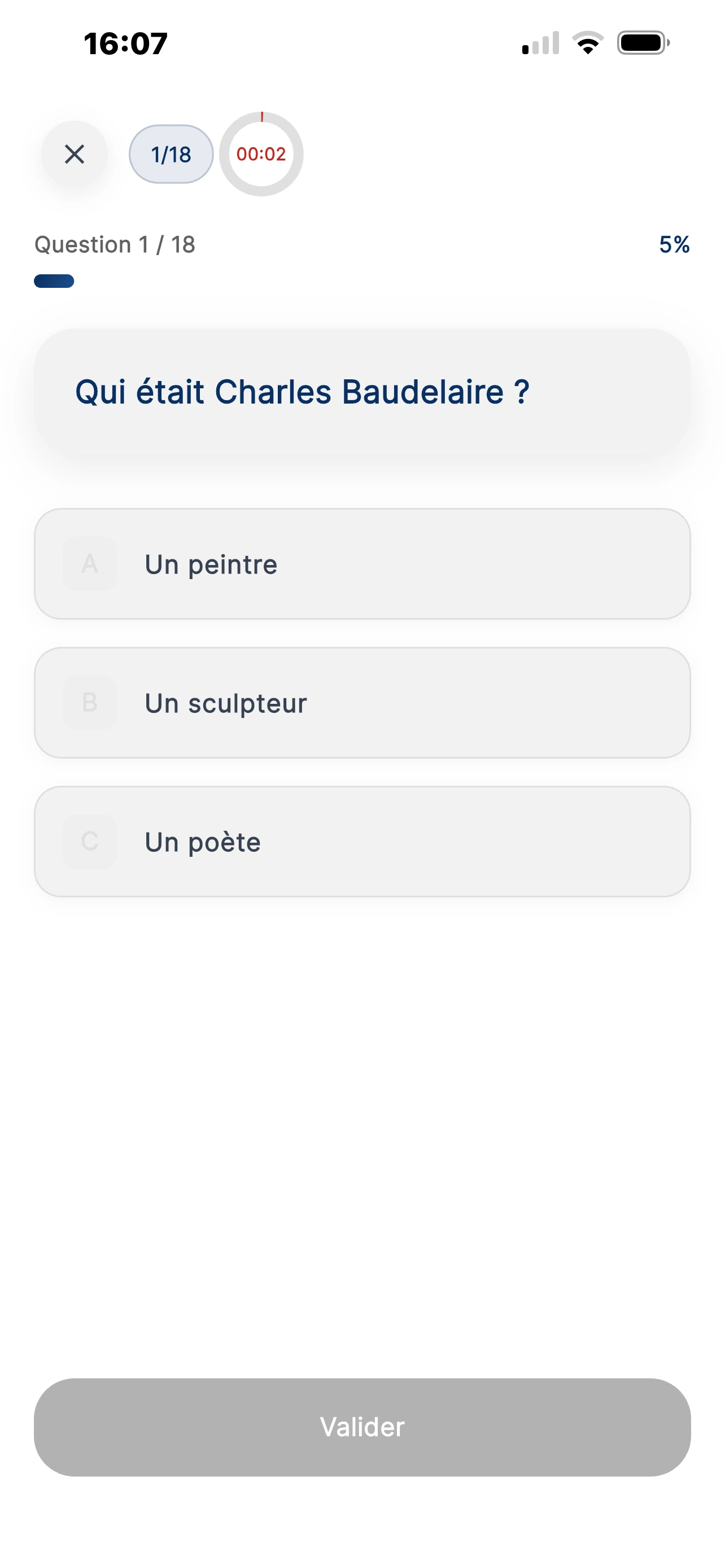
Task: Tap the 5% completion percentage label
Action: tap(675, 245)
